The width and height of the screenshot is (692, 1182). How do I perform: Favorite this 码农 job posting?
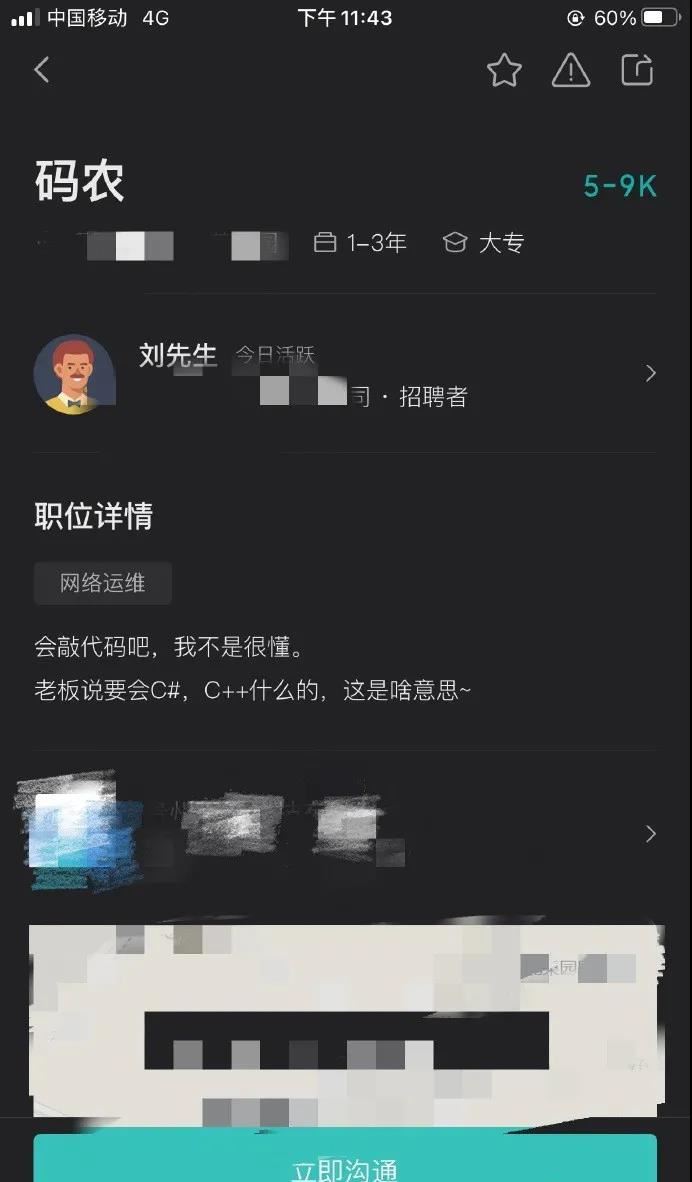(504, 70)
